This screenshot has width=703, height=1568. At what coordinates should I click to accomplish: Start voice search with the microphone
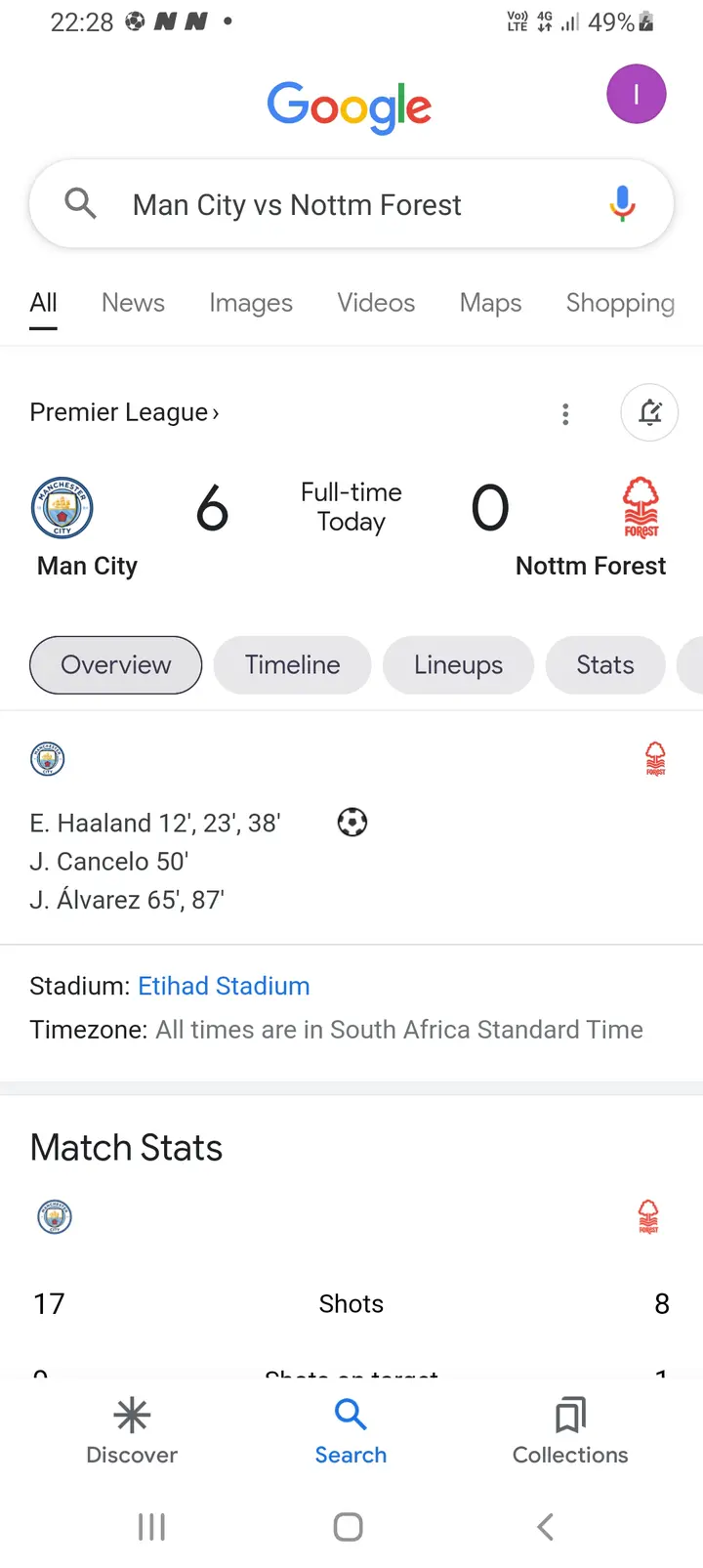[622, 204]
